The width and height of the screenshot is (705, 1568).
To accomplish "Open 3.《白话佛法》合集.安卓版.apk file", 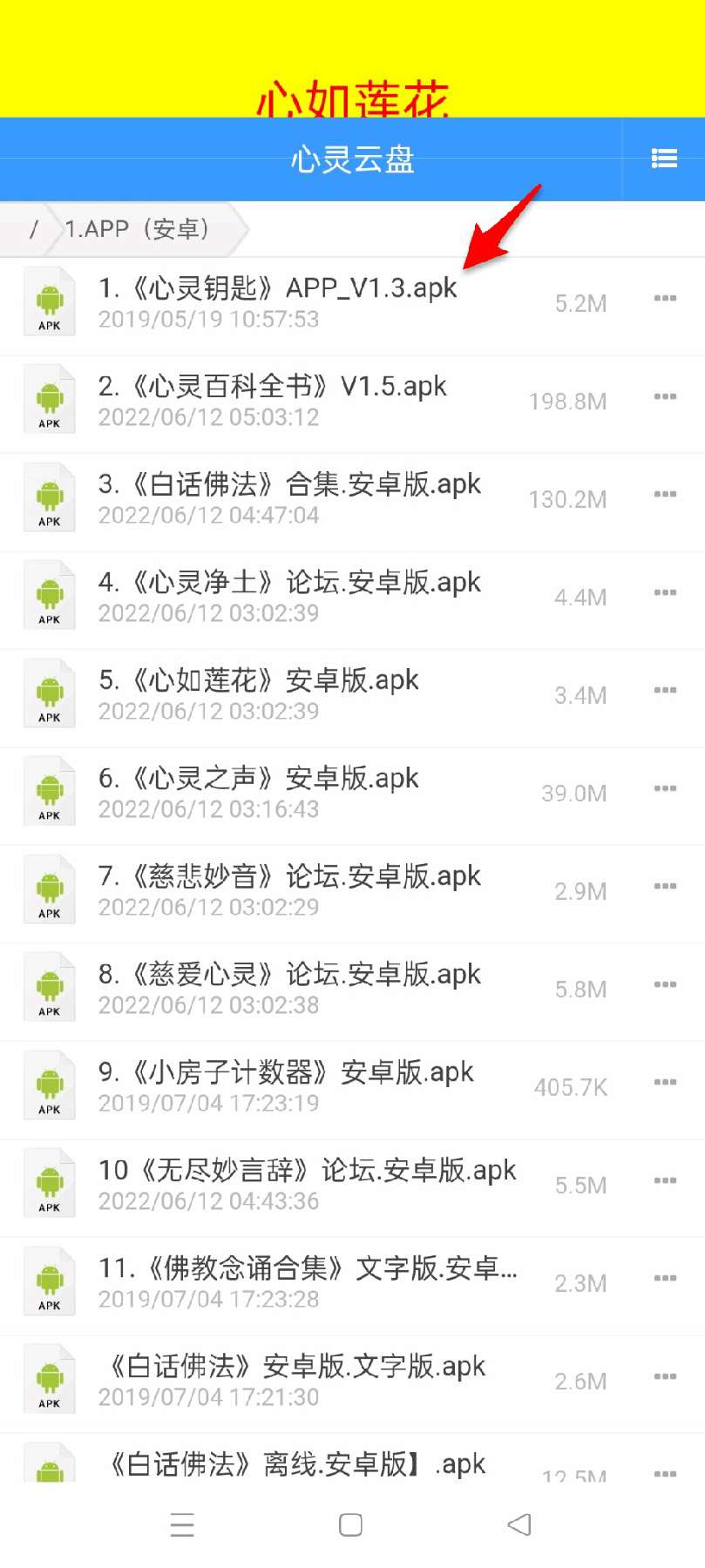I will pyautogui.click(x=352, y=502).
